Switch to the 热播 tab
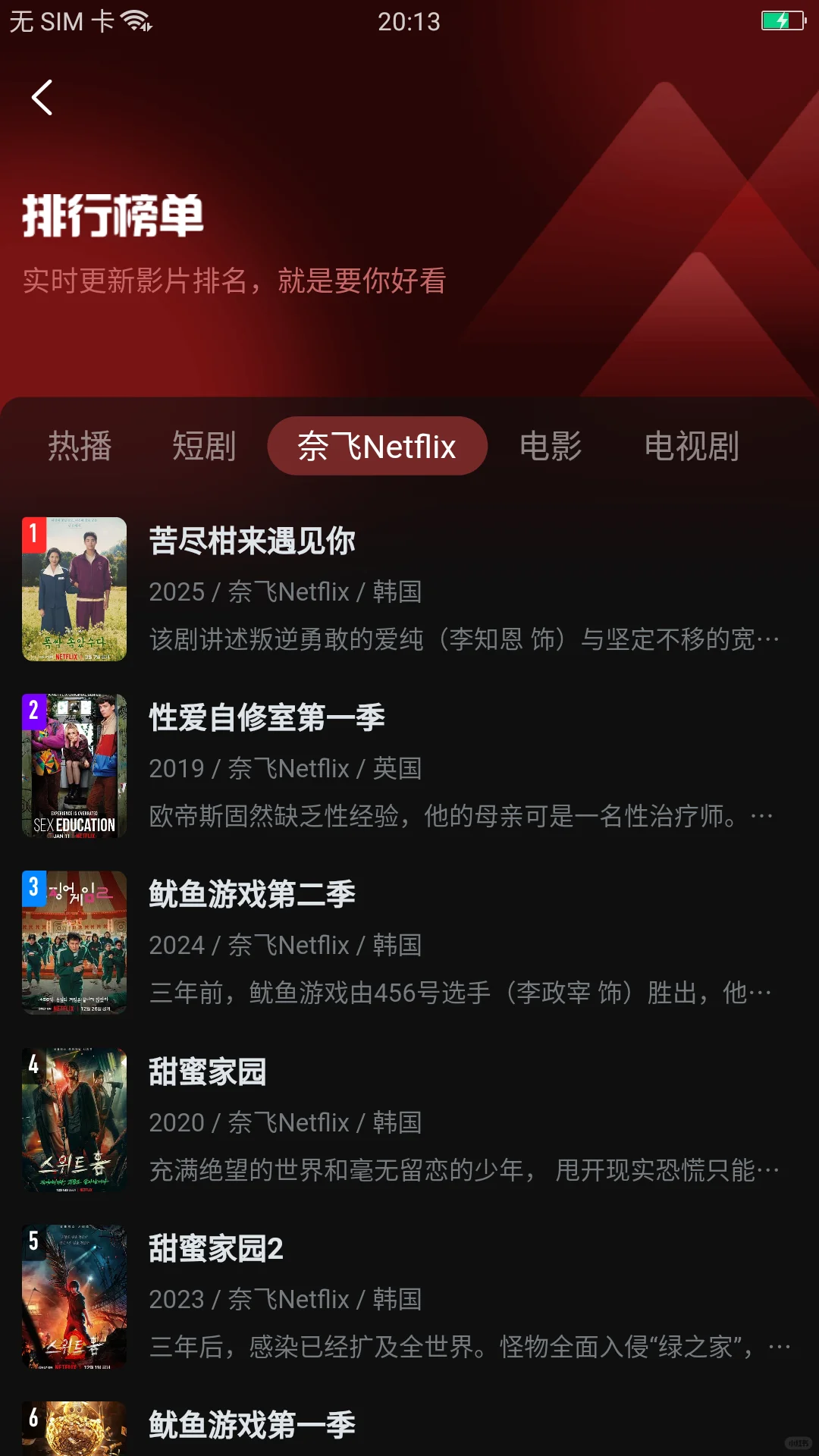 coord(80,446)
